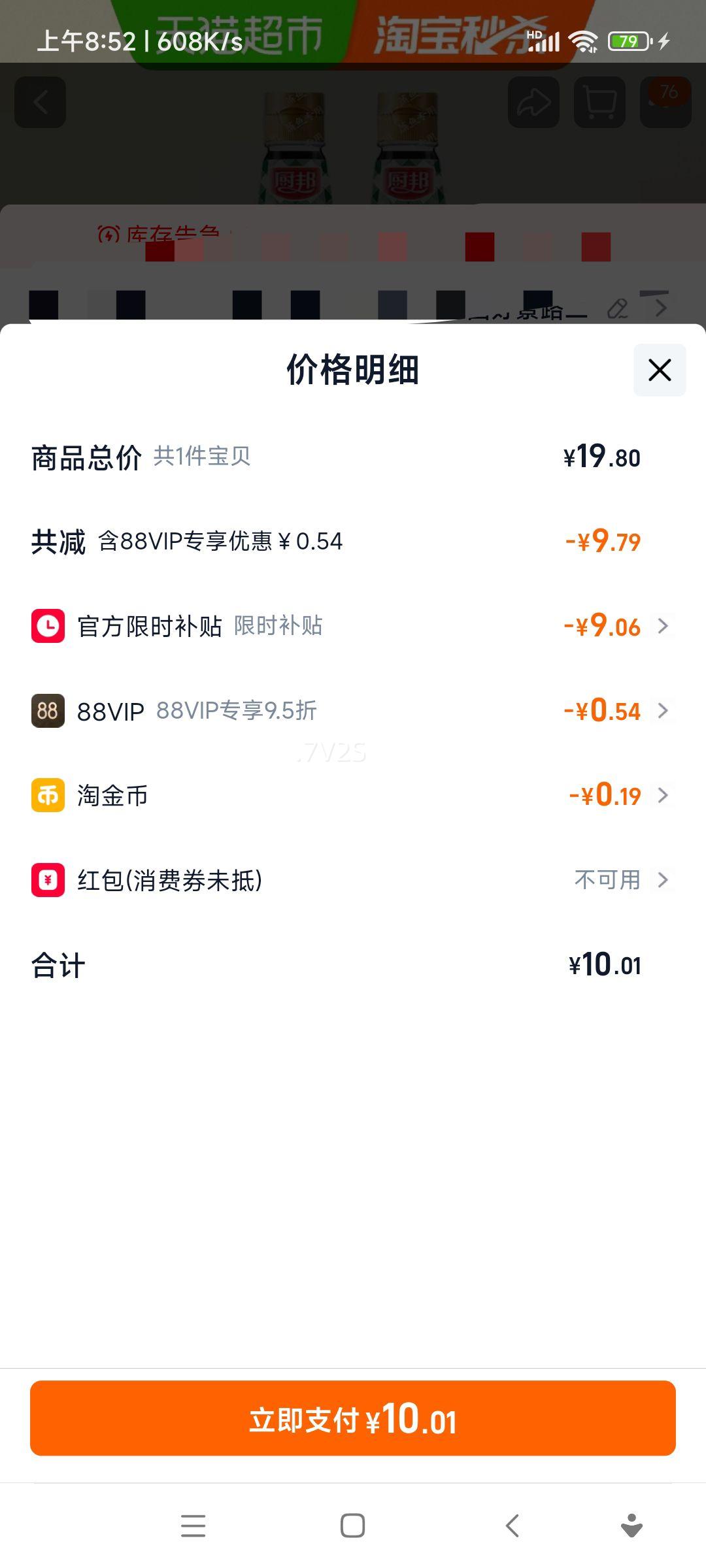Tap the circular home navigation button
The image size is (706, 1568).
click(352, 1526)
